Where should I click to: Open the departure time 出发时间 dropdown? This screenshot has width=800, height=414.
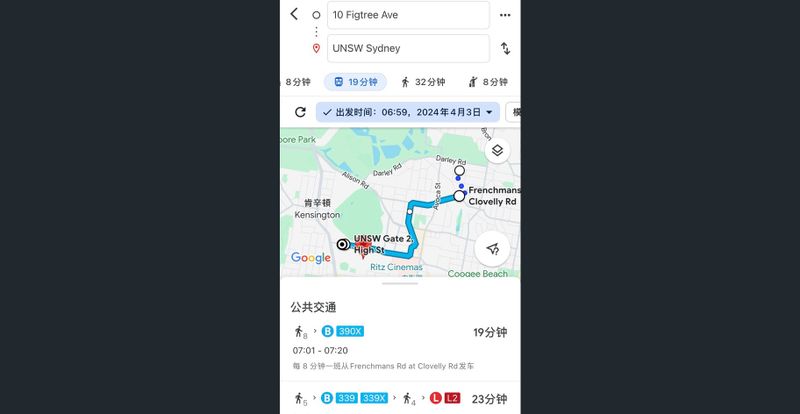pyautogui.click(x=408, y=112)
